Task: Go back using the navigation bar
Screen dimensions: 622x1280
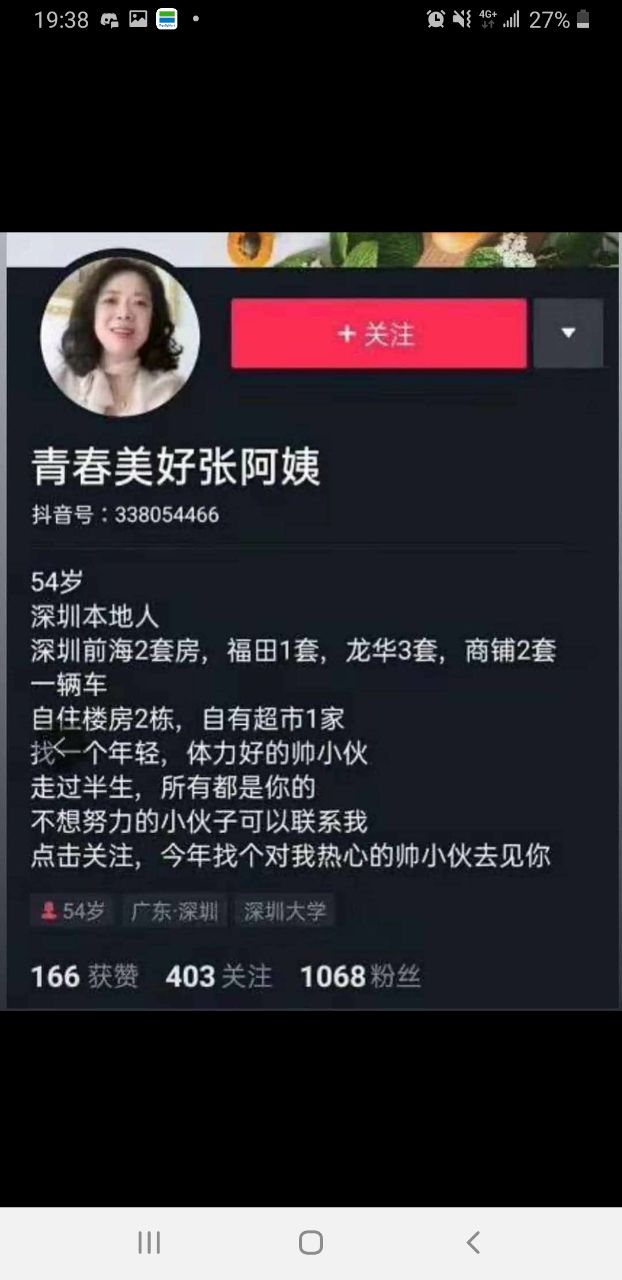Action: click(473, 1242)
